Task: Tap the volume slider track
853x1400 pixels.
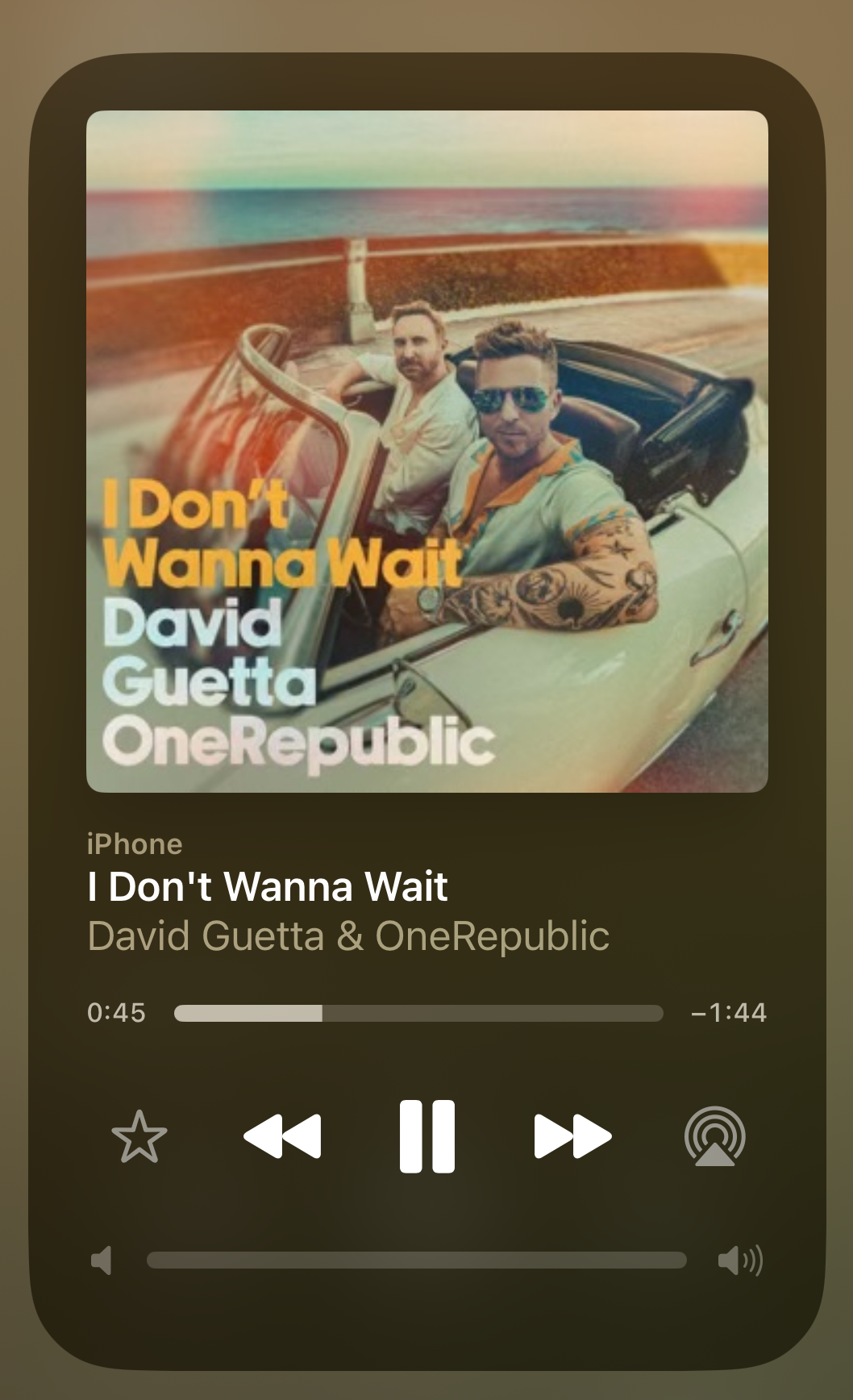Action: 416,1260
